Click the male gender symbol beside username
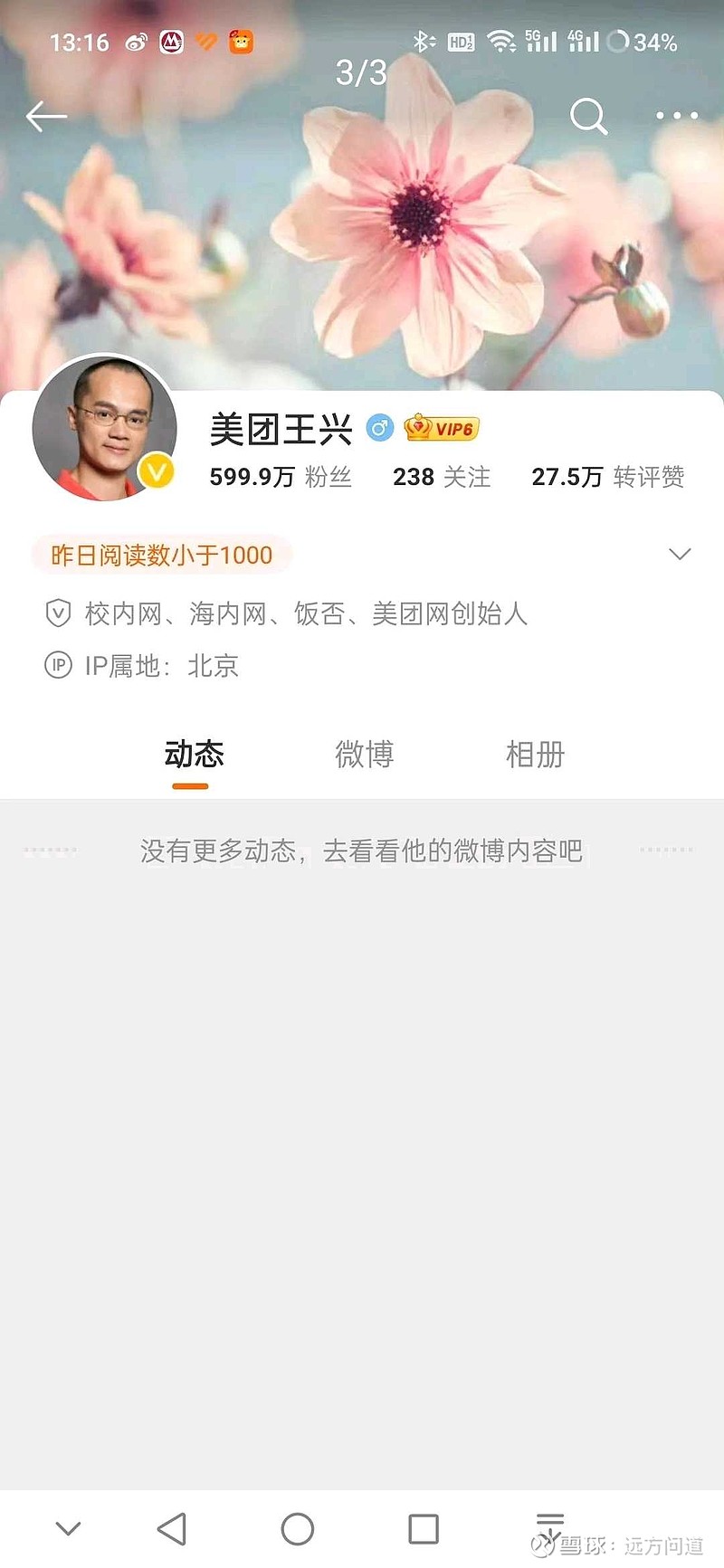The image size is (724, 1568). tap(378, 428)
